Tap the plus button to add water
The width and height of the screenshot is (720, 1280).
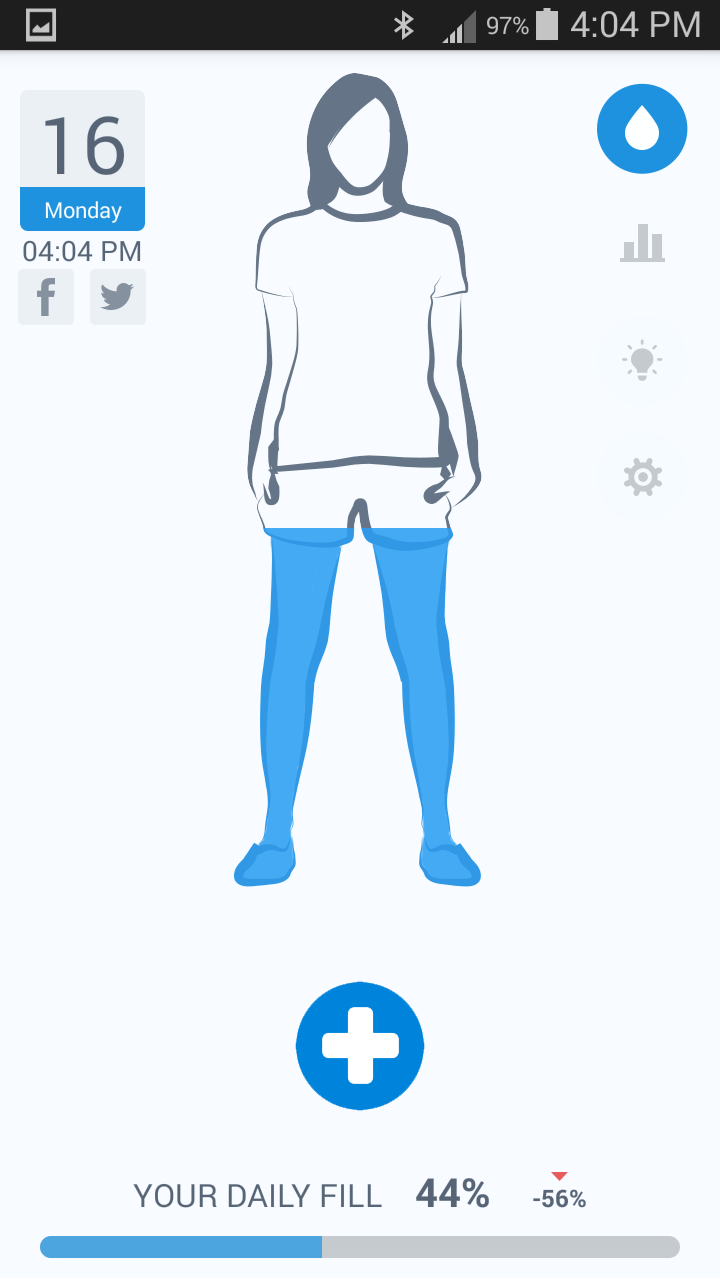click(360, 1046)
